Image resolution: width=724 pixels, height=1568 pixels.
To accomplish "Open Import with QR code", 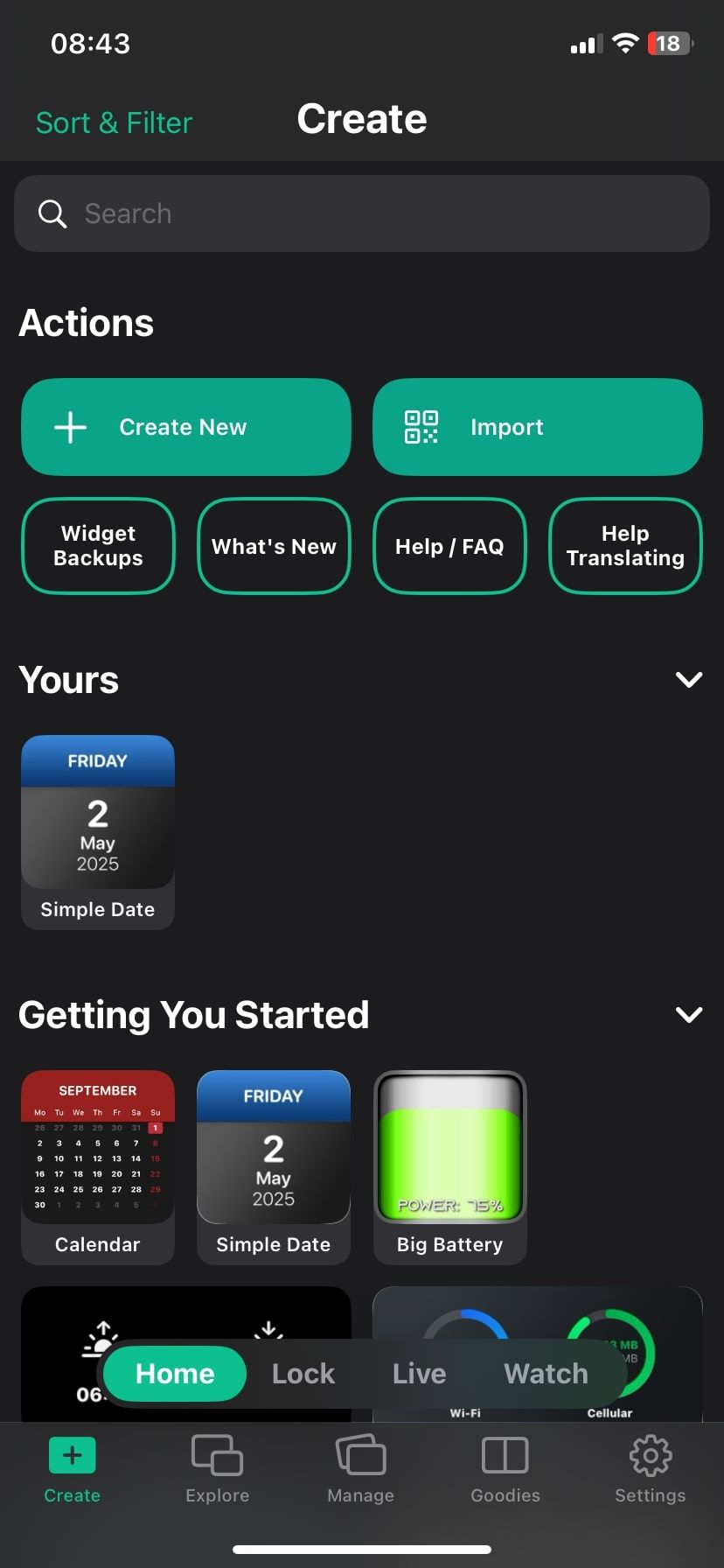I will point(538,427).
